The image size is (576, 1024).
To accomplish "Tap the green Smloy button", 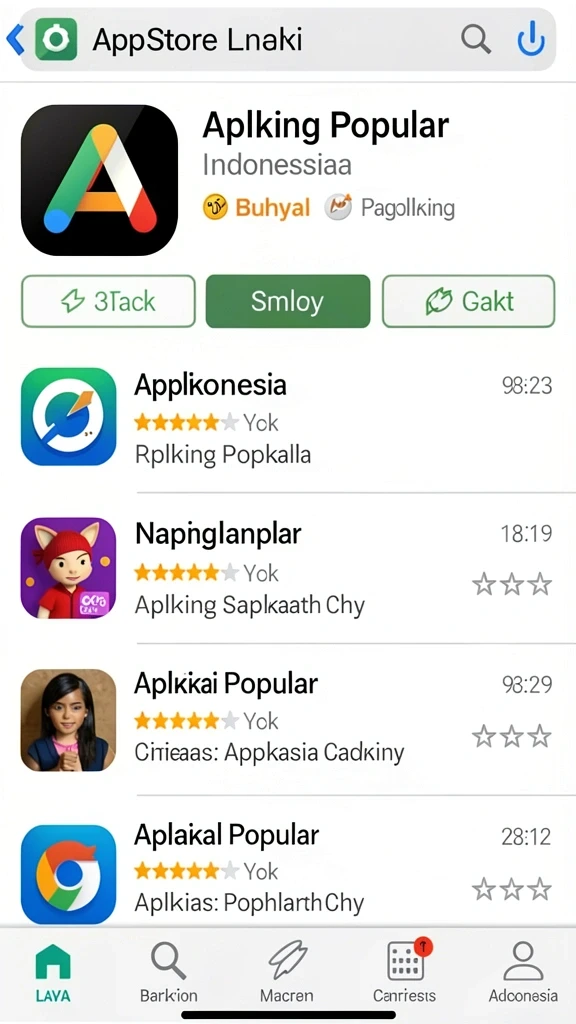I will coord(288,301).
